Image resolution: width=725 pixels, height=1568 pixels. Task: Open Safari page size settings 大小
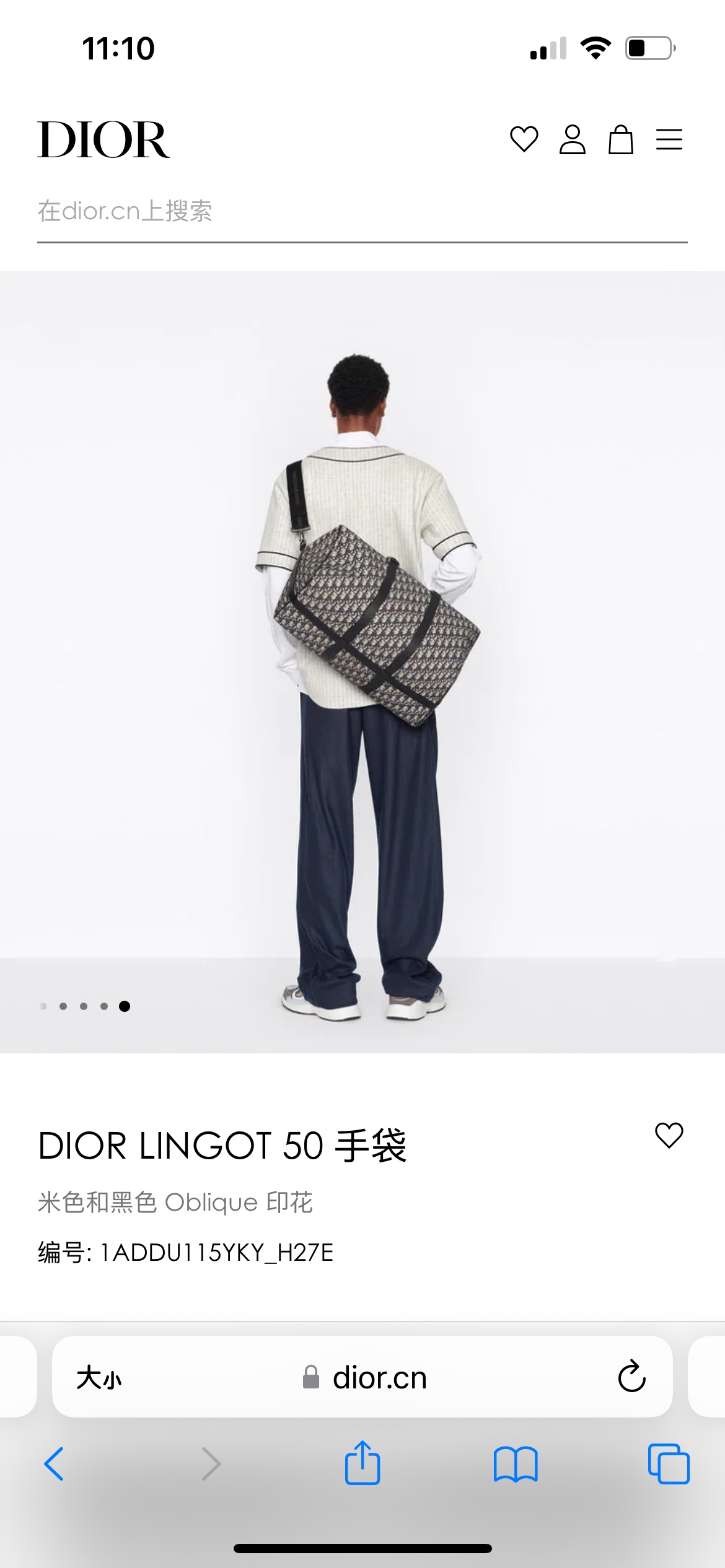(x=99, y=1378)
